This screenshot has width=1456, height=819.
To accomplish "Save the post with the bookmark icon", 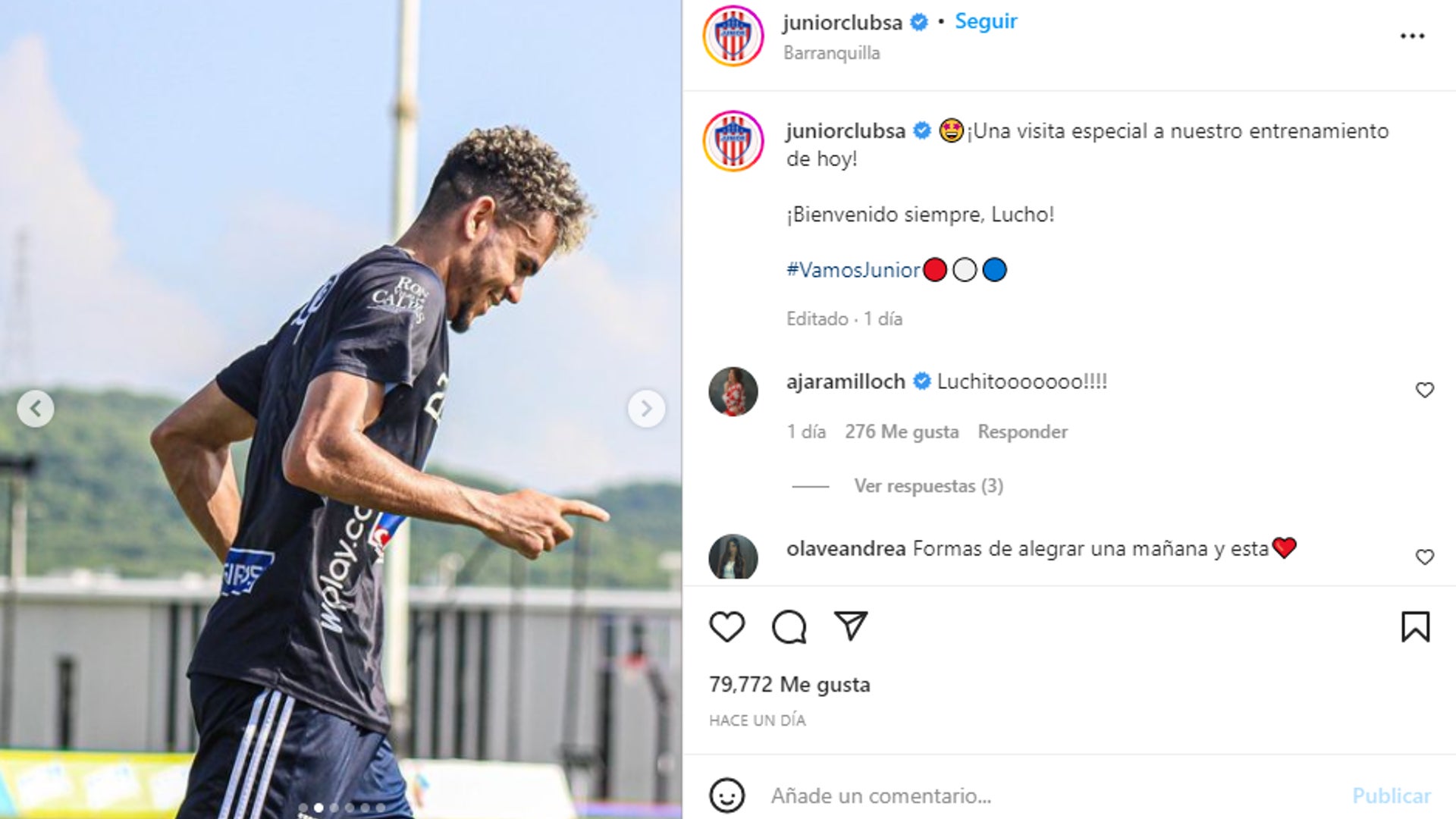I will click(x=1414, y=626).
